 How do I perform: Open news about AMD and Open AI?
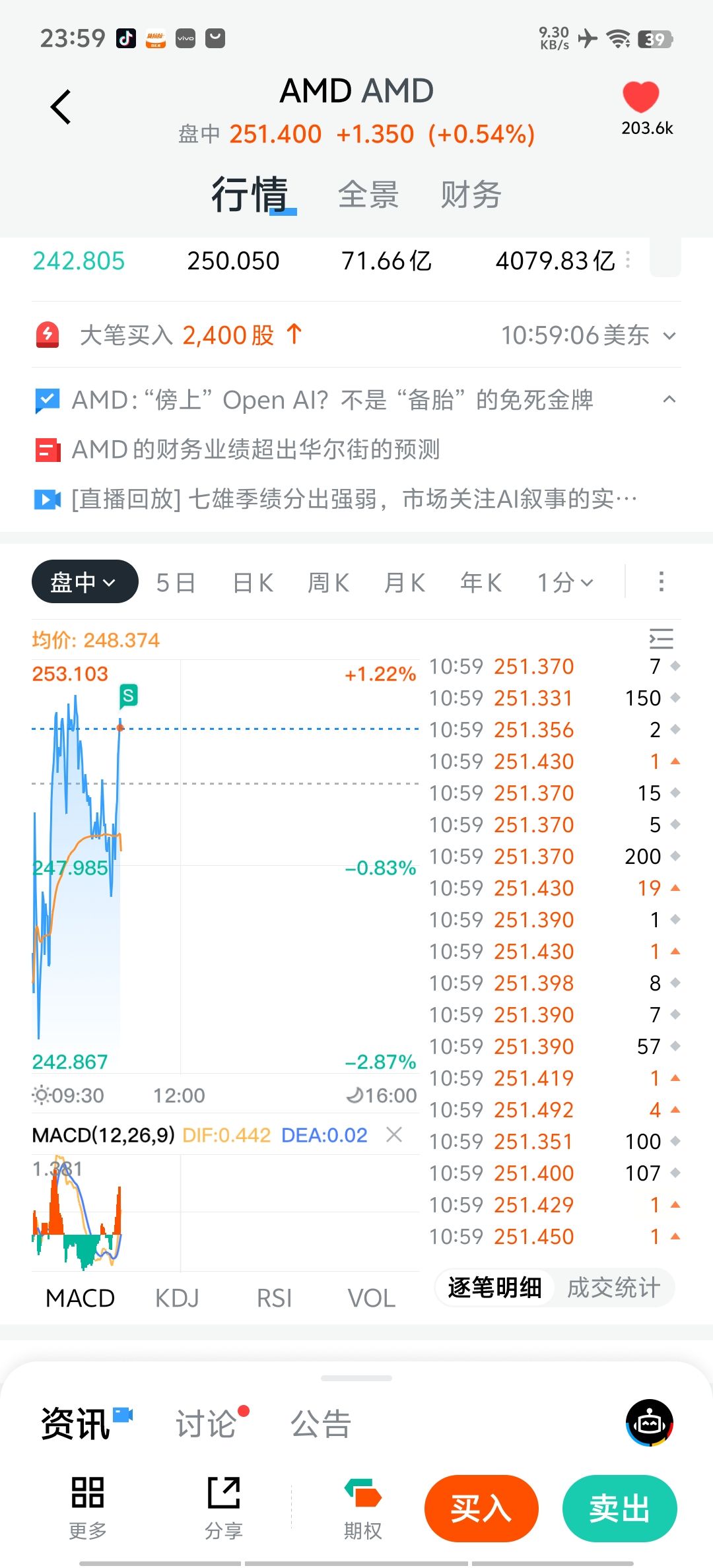(332, 400)
